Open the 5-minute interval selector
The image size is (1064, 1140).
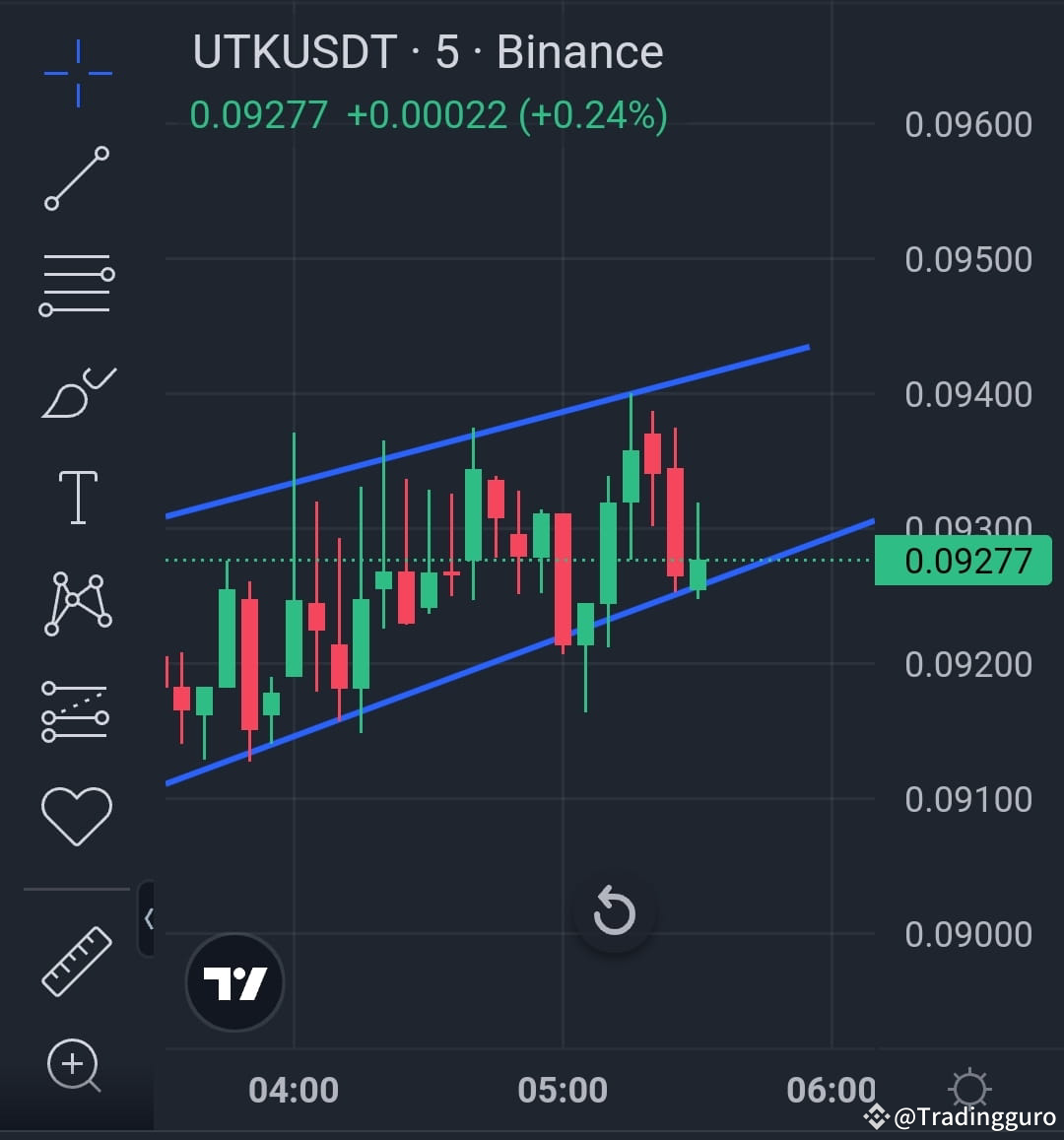pyautogui.click(x=448, y=51)
